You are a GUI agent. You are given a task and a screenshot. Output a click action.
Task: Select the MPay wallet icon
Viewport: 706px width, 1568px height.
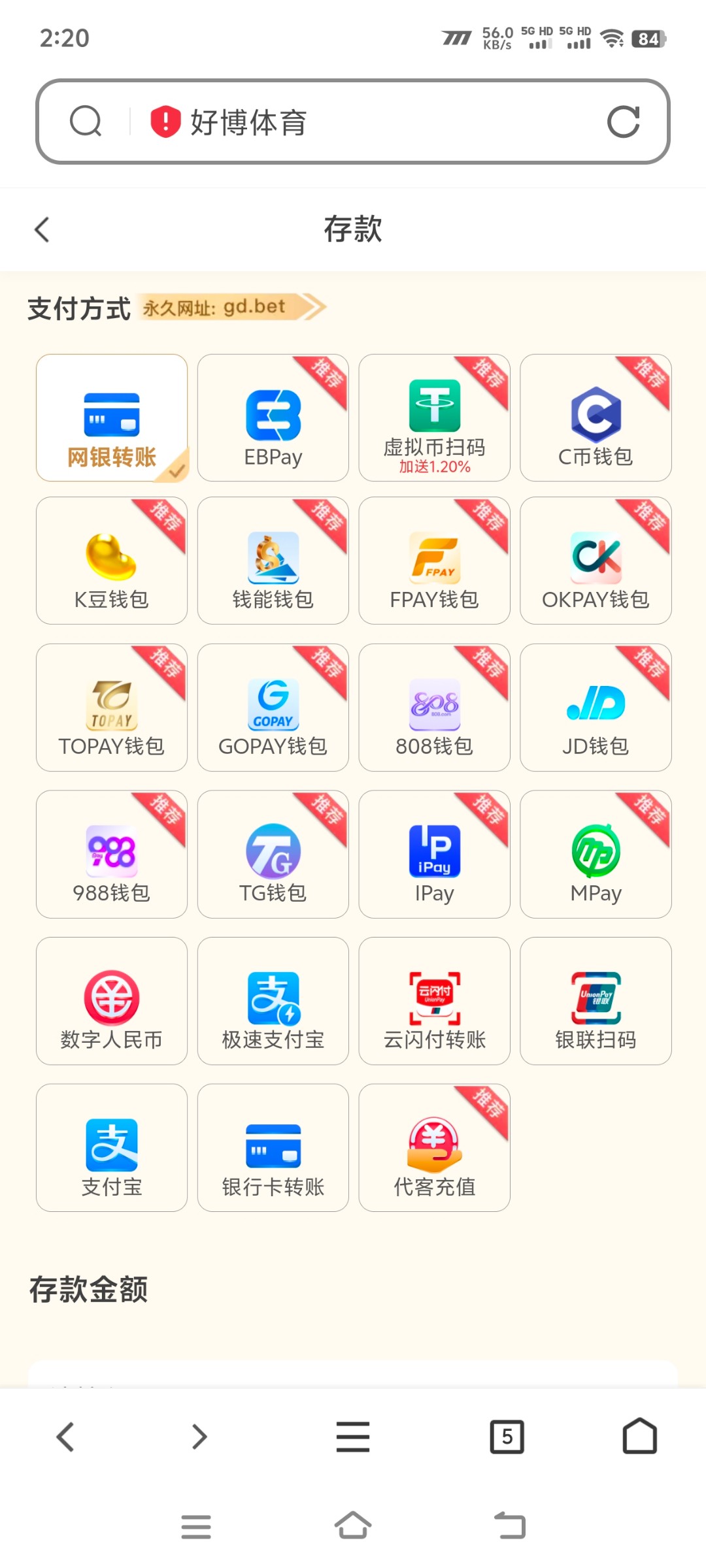[x=596, y=855]
